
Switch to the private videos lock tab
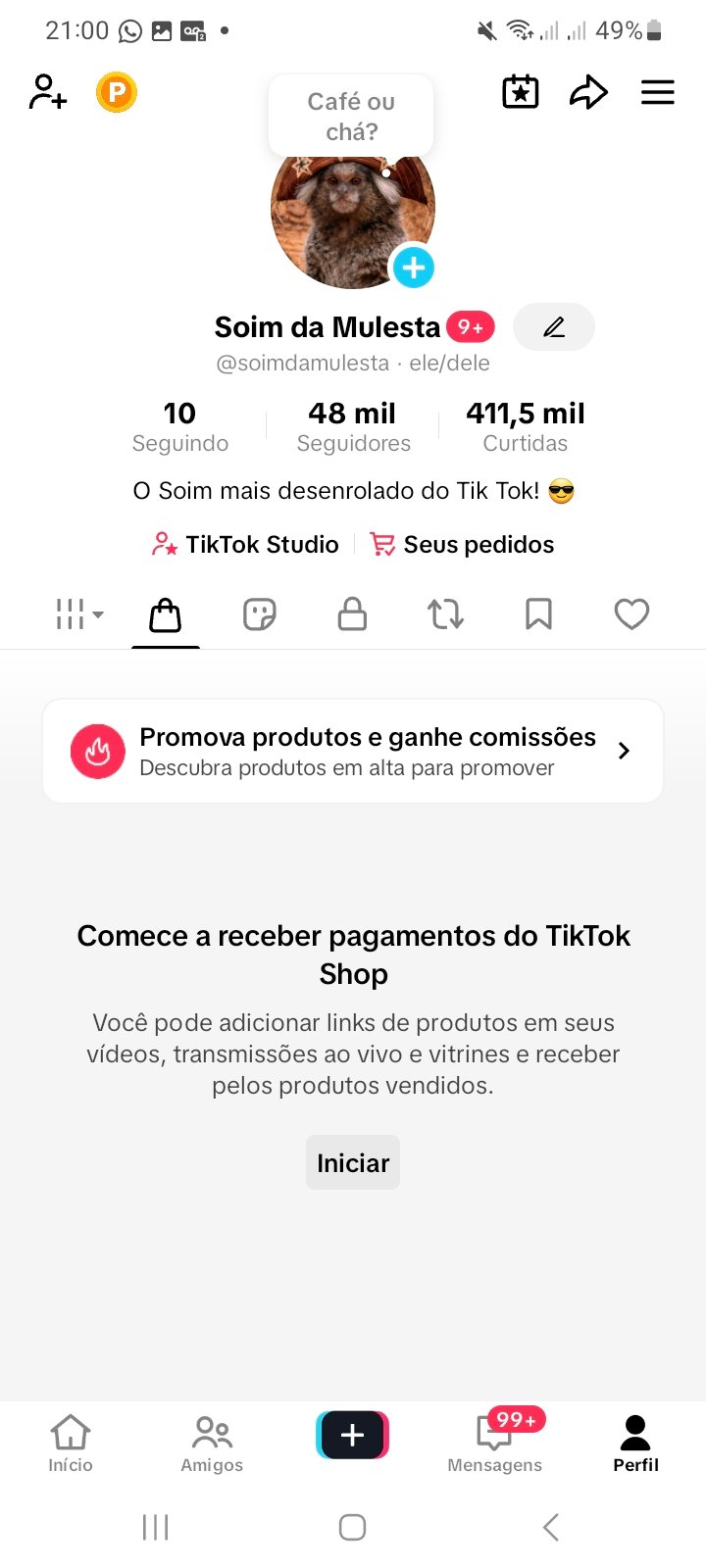352,614
